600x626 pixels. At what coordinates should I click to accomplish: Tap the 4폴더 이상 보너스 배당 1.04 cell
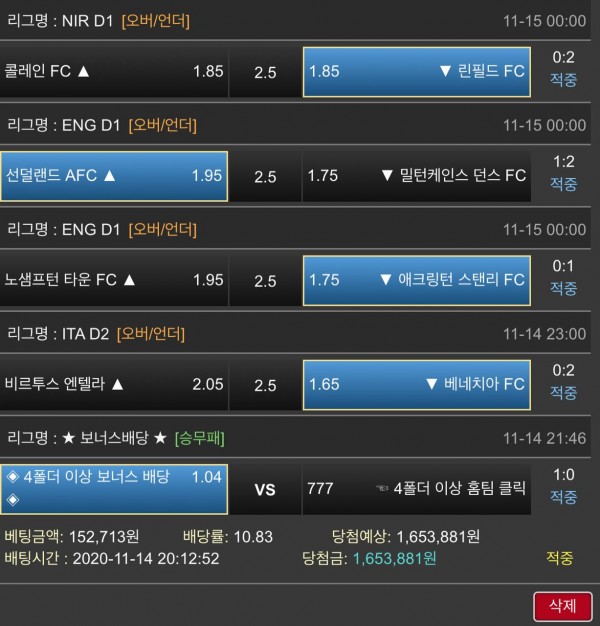tap(114, 488)
